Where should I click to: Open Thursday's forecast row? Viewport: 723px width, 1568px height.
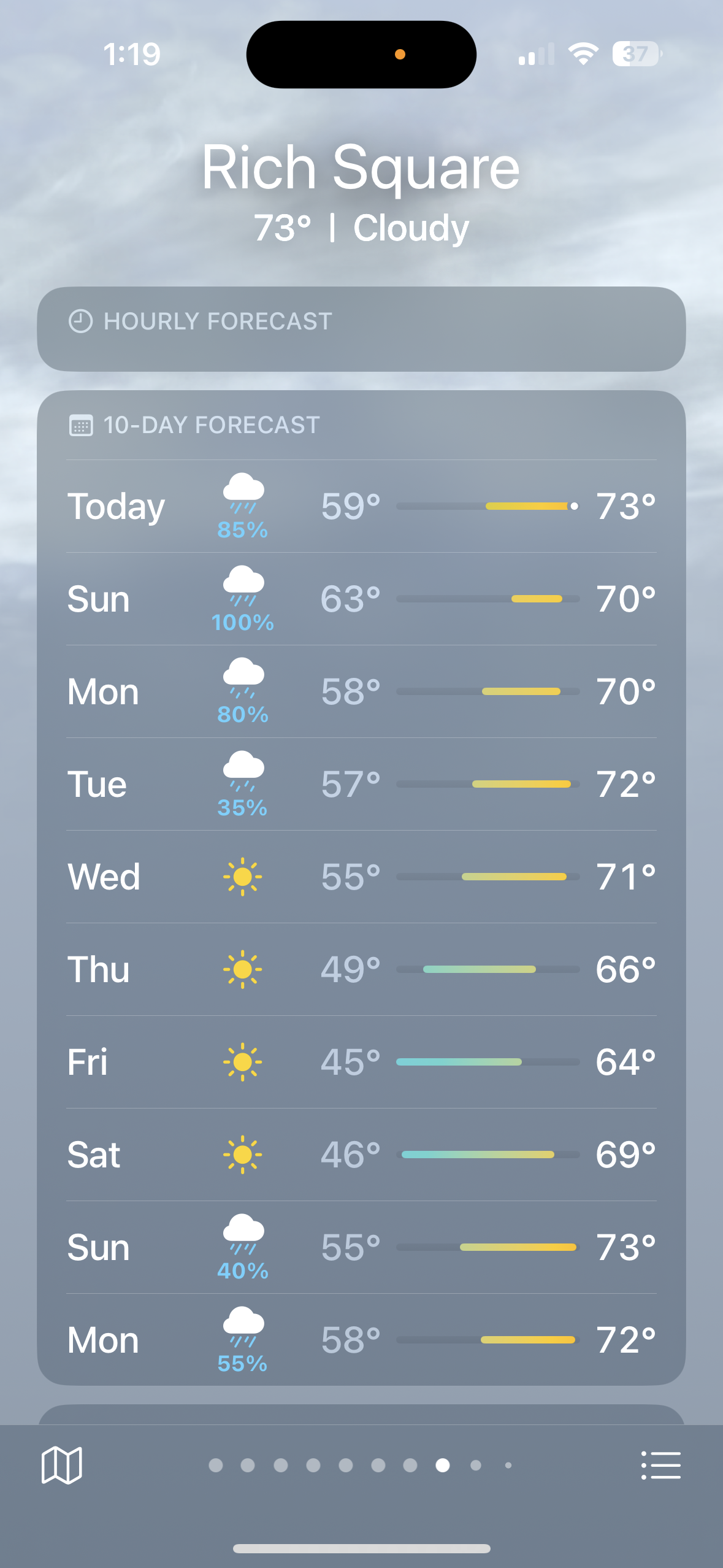(361, 969)
